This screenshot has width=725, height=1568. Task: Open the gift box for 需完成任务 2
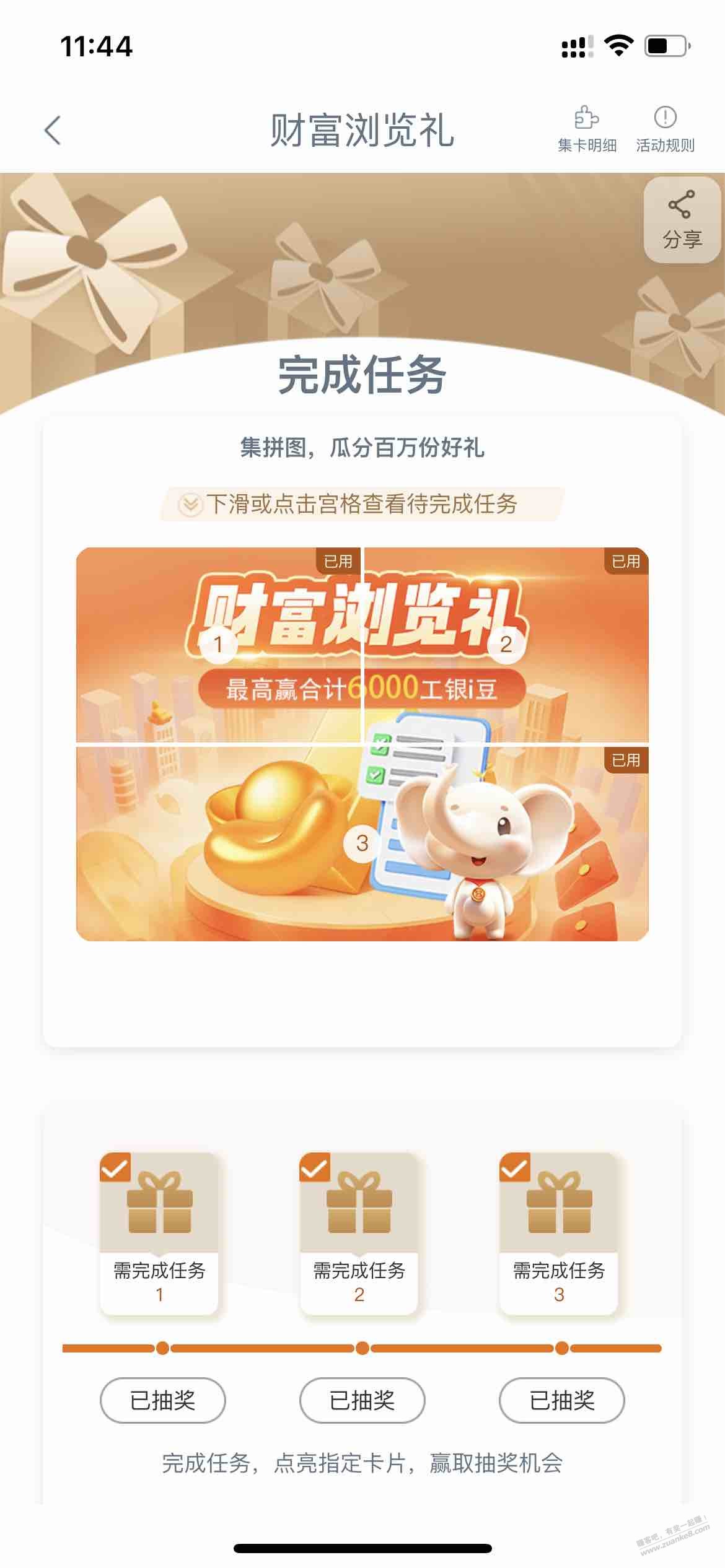click(359, 1203)
